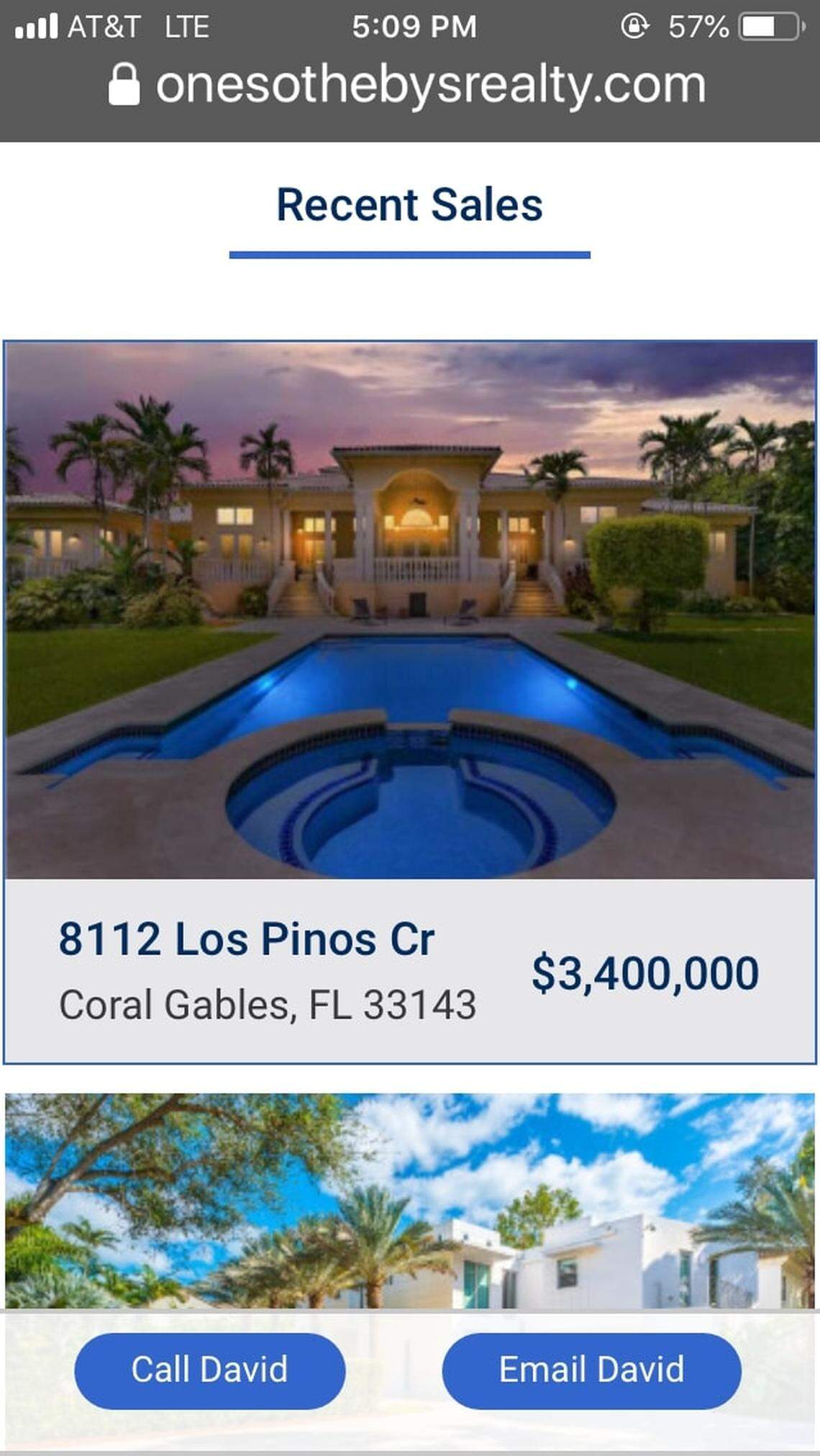
Task: Tap the Coral Gables FL 33143 address text
Action: click(268, 1003)
